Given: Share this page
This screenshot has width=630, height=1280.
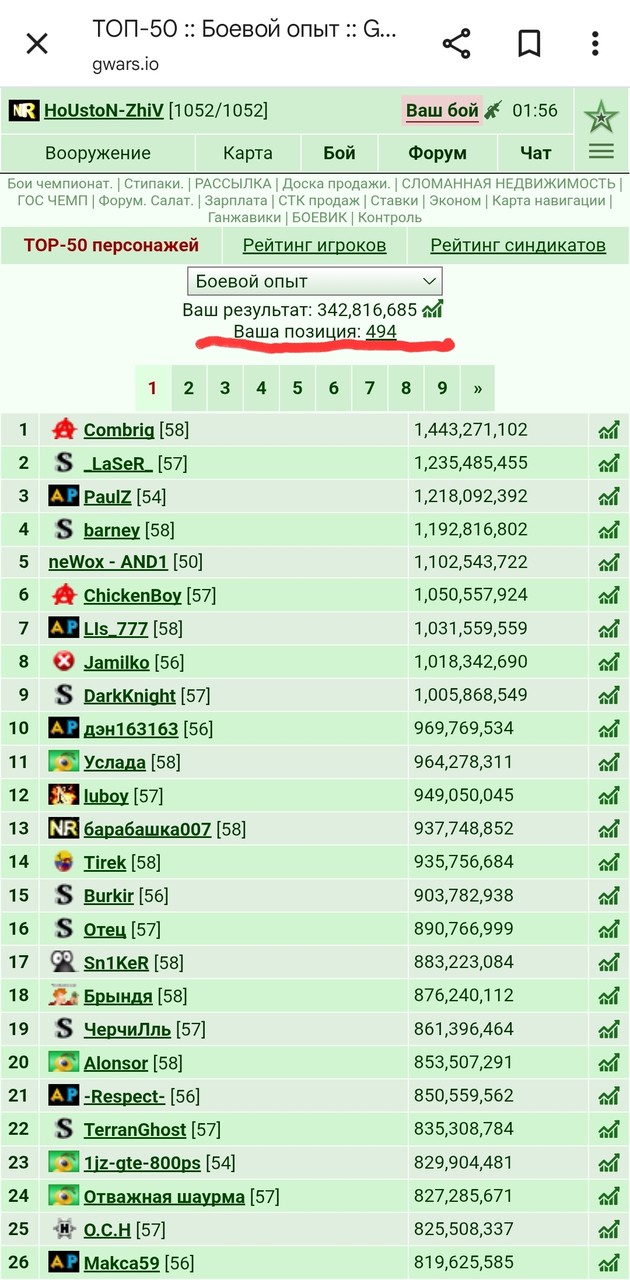Looking at the screenshot, I should point(456,44).
